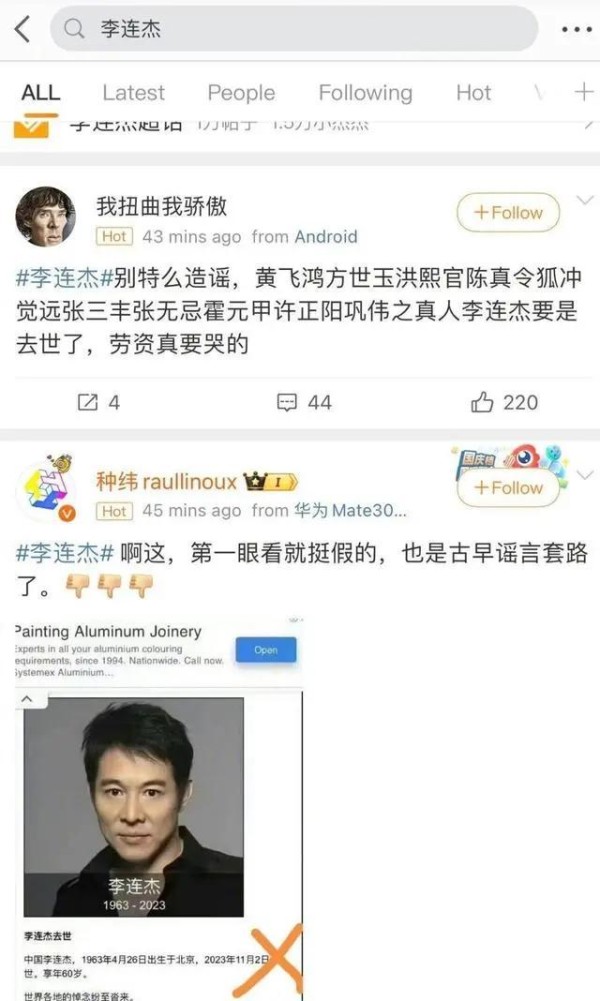Switch to the People tab

tap(241, 93)
